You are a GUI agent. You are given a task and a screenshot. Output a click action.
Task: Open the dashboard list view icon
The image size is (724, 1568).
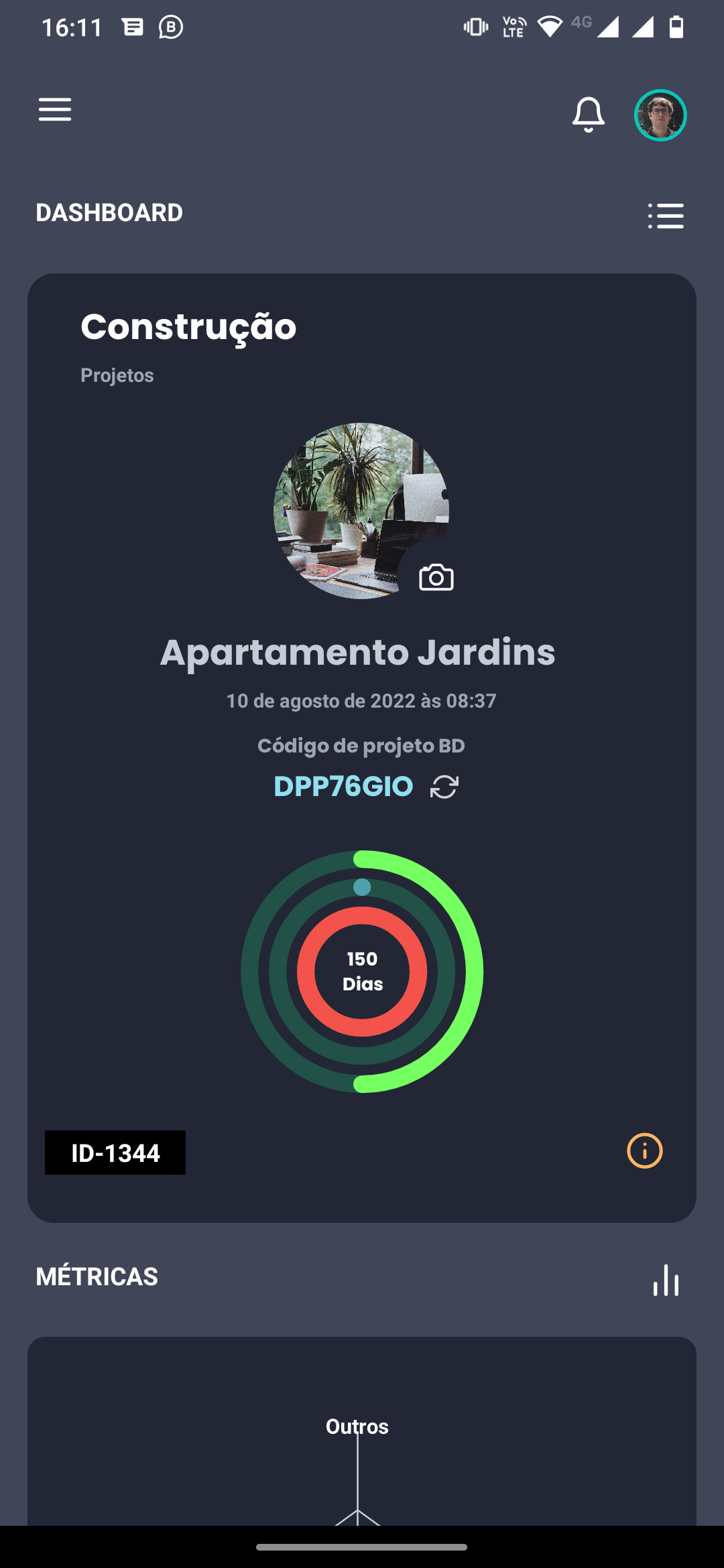[x=666, y=216]
